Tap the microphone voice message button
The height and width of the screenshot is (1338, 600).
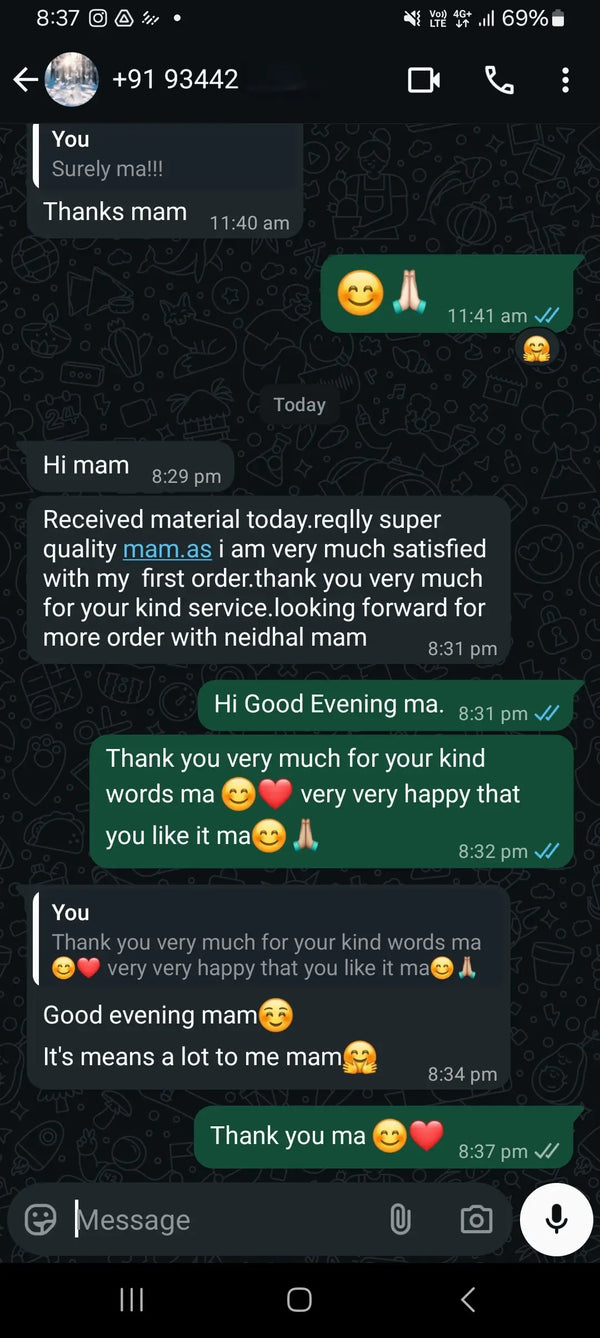pos(557,1219)
